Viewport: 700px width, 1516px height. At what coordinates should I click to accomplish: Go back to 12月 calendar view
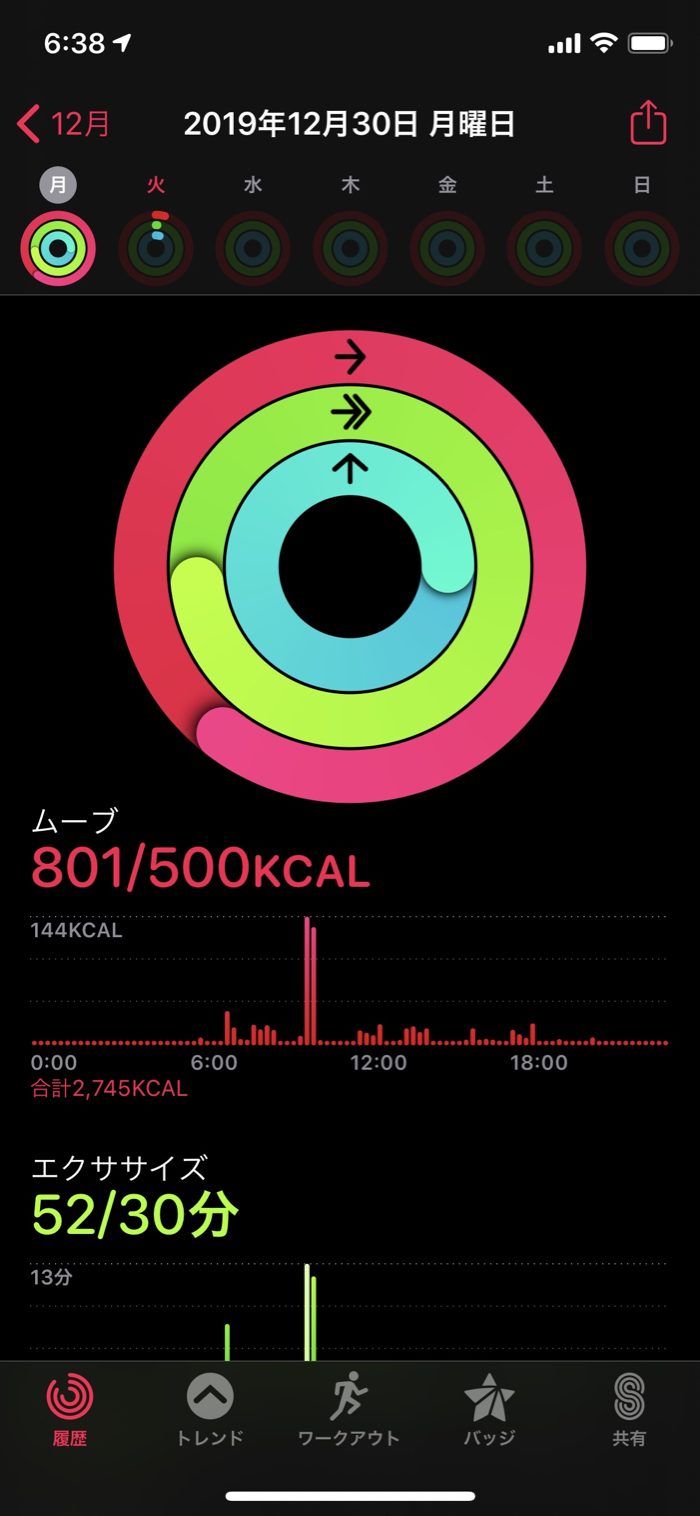(64, 125)
